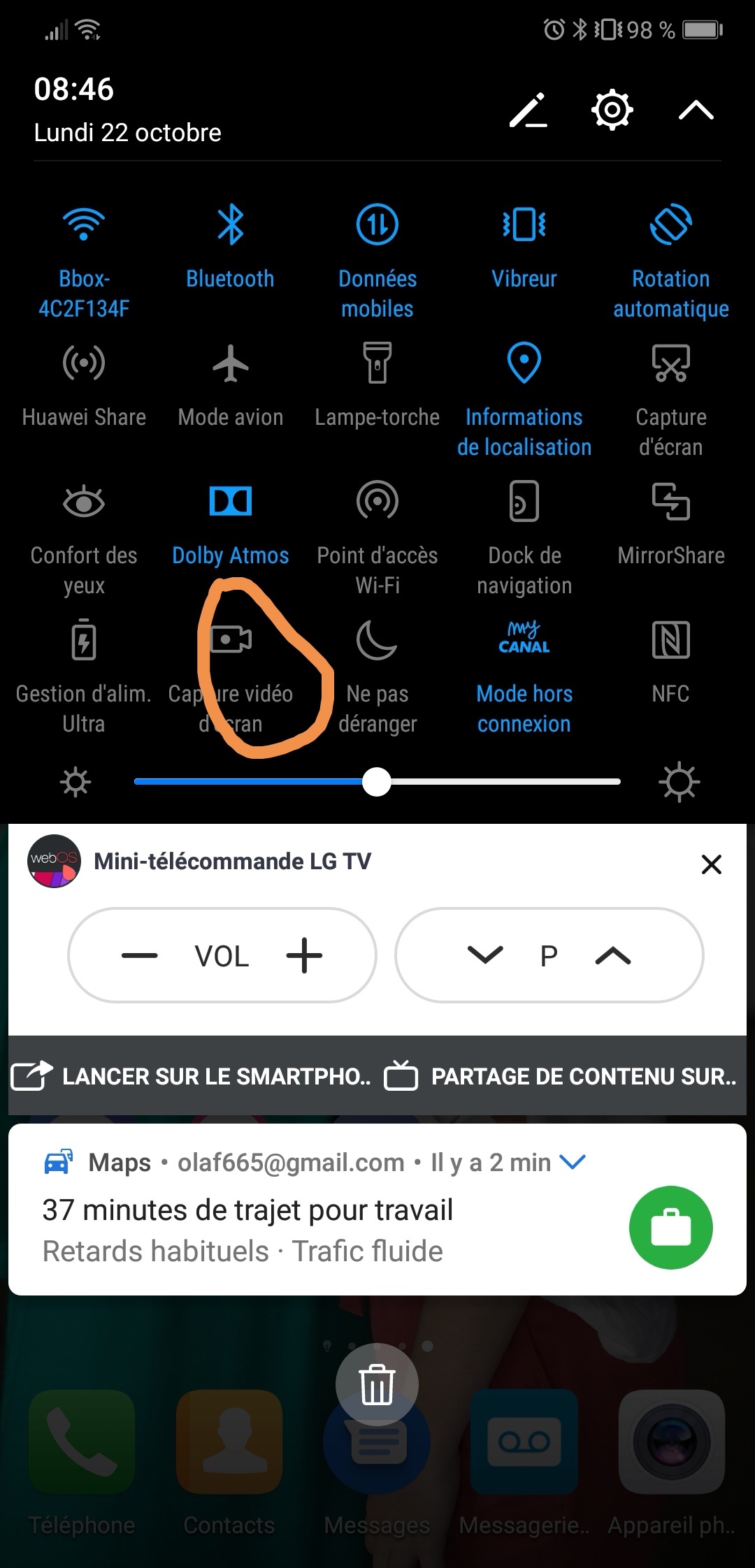
Task: Enable Ne pas déranger
Action: [377, 640]
